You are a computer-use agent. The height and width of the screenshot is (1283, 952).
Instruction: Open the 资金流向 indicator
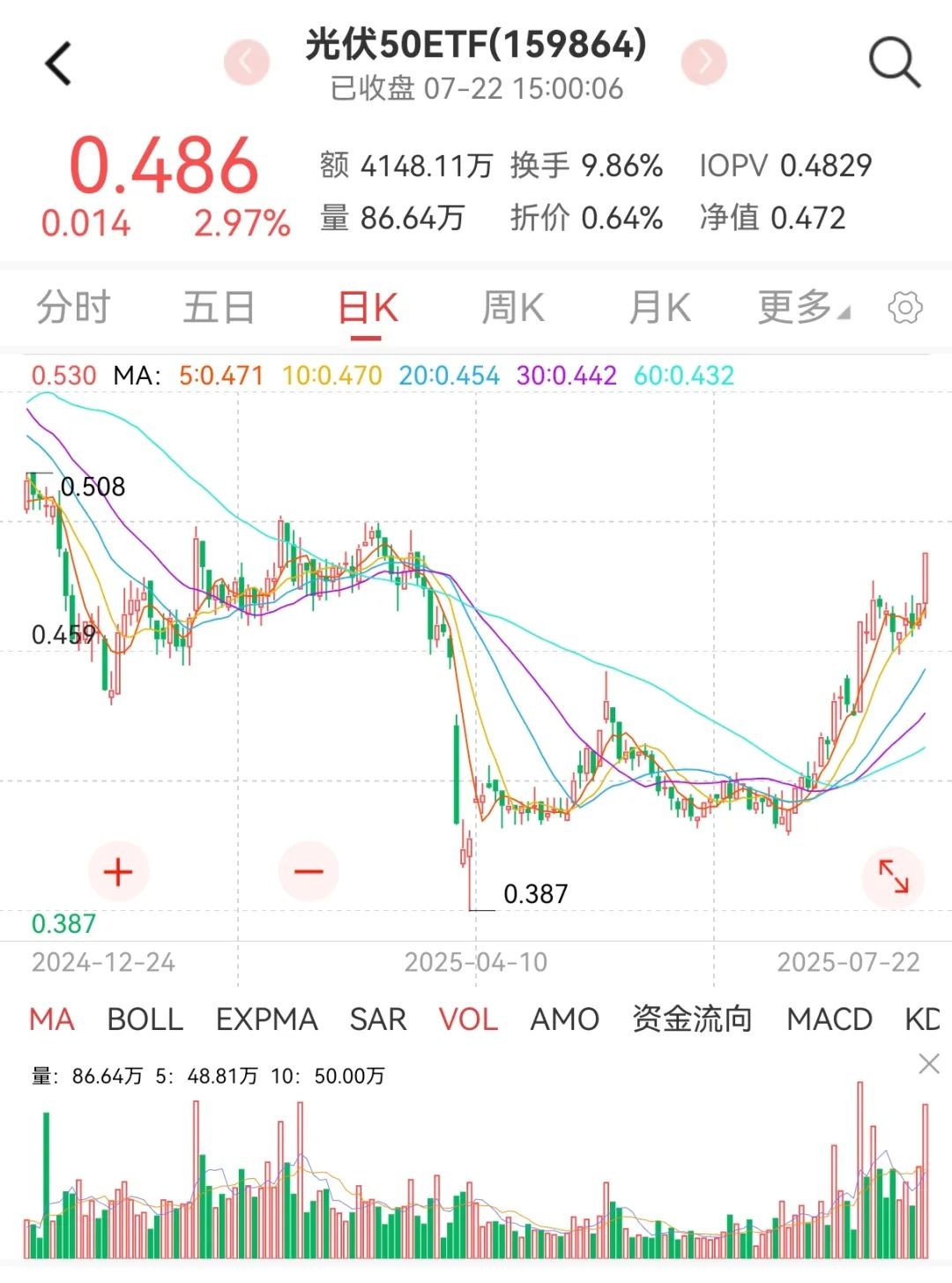(x=692, y=1019)
